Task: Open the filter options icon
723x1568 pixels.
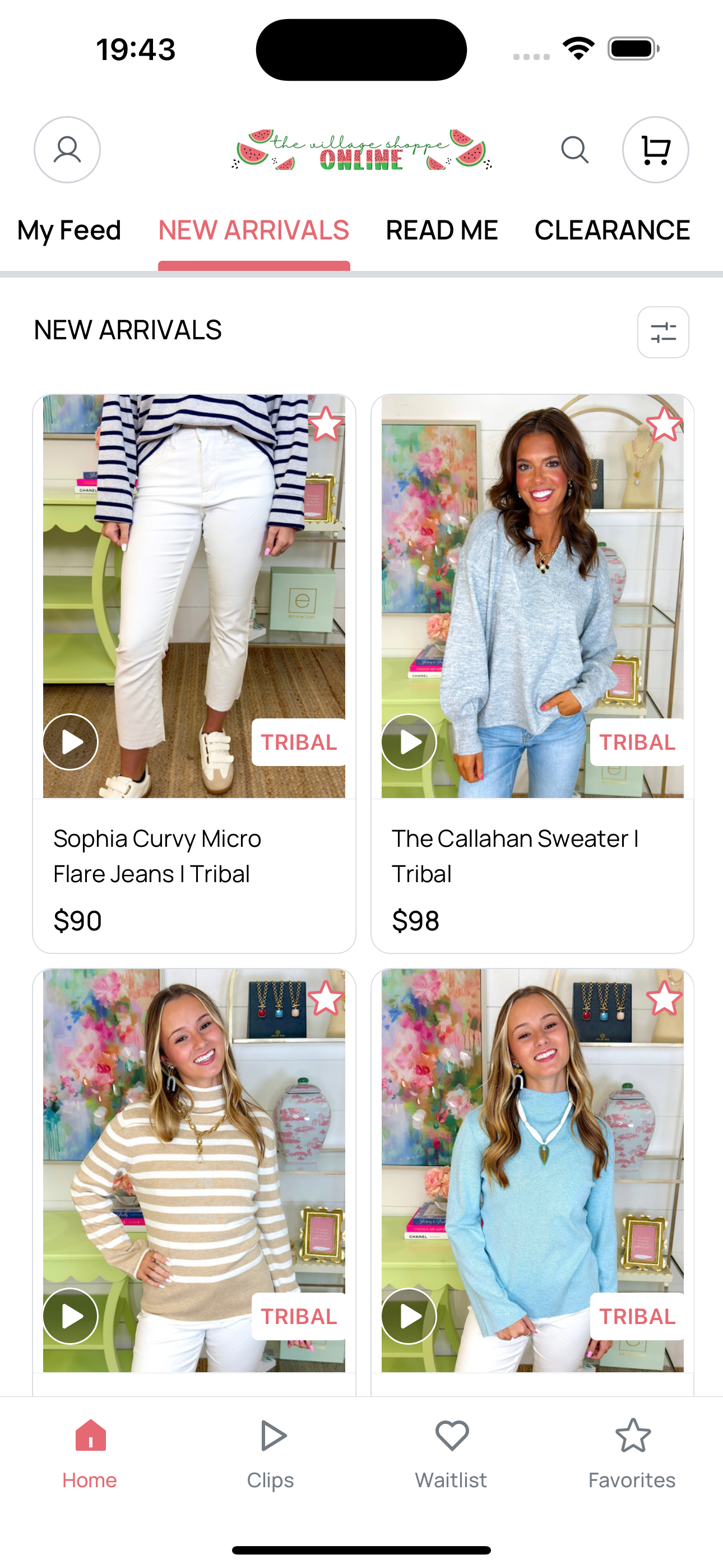Action: coord(662,333)
